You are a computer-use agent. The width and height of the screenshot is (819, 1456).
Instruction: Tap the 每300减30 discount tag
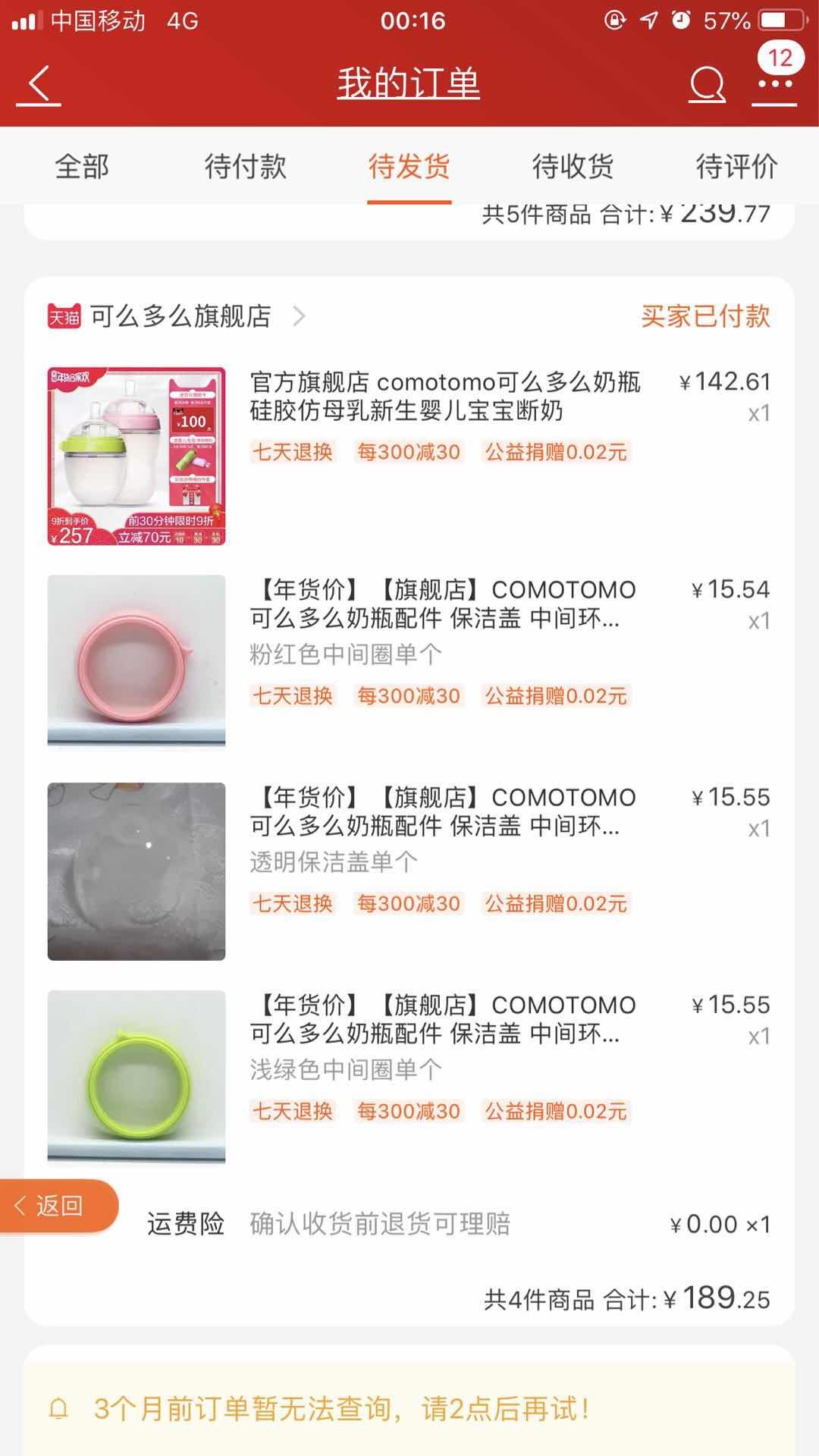(x=408, y=451)
